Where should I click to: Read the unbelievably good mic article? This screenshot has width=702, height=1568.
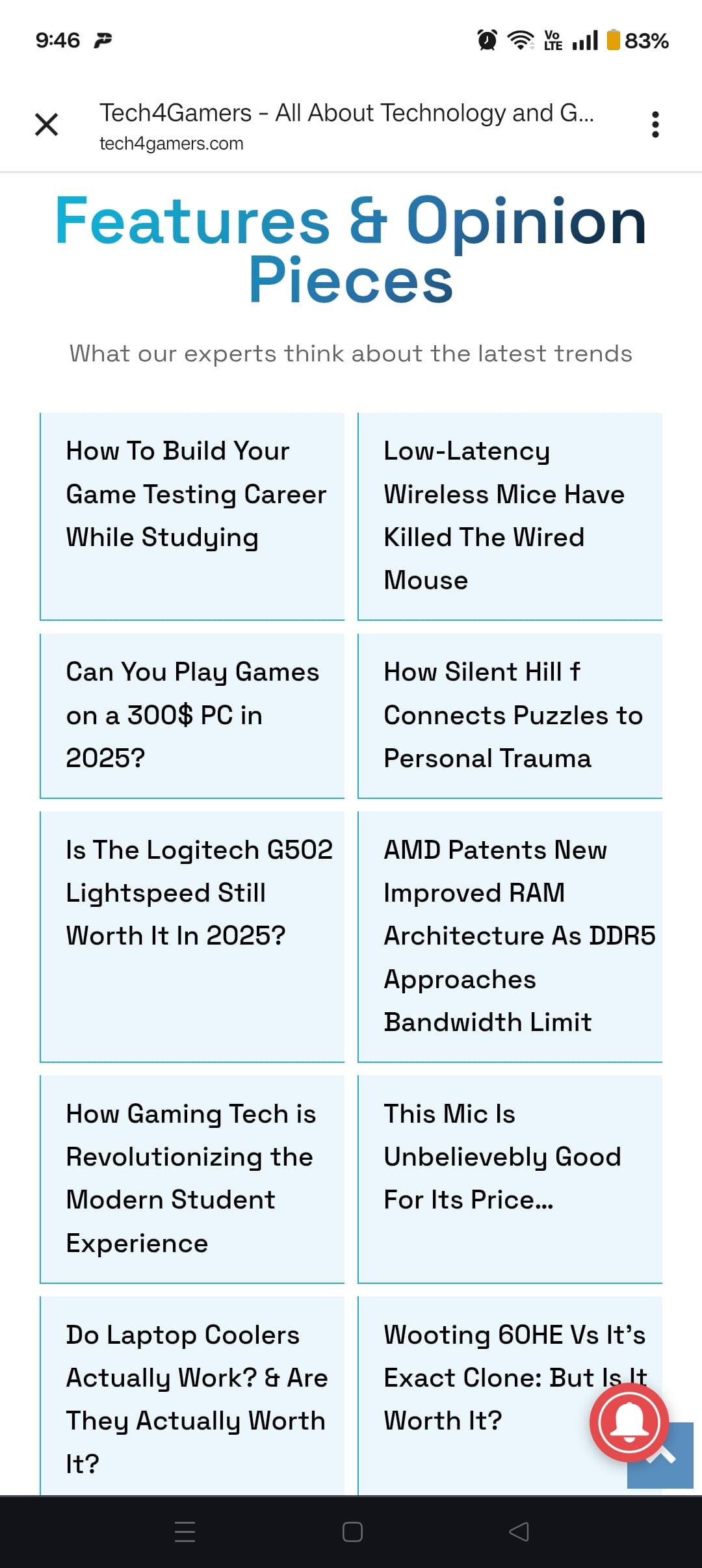[502, 1156]
